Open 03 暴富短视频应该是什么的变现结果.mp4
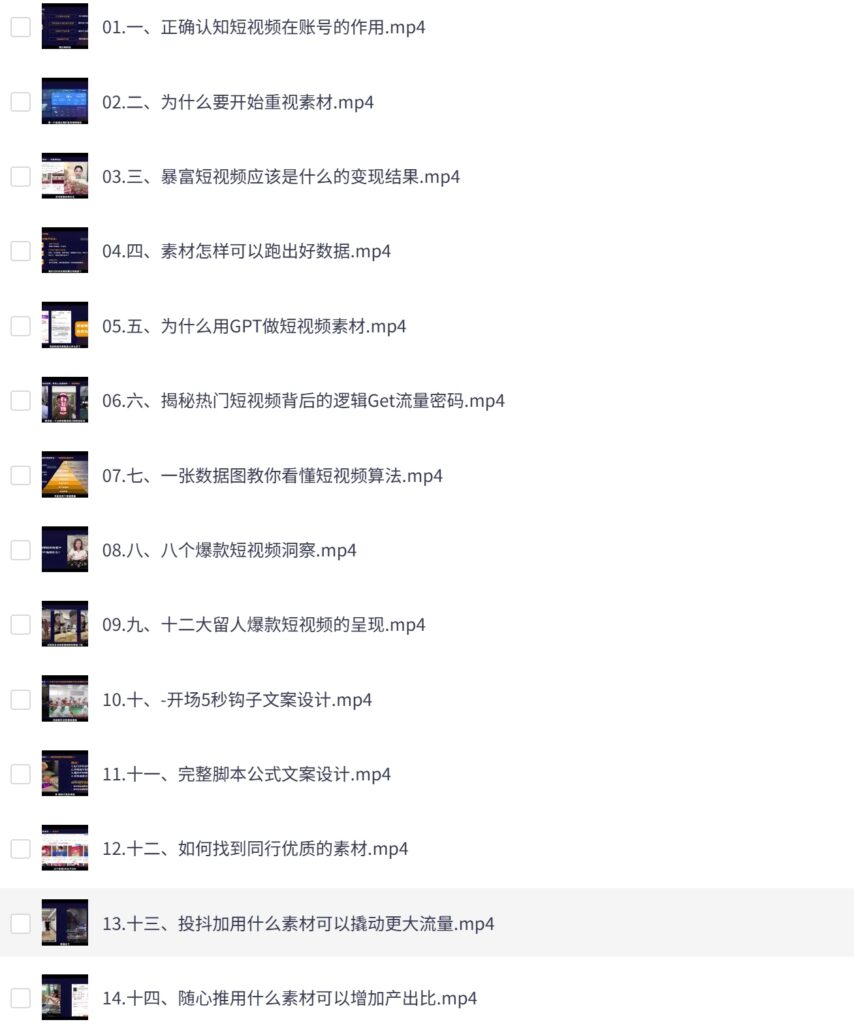854x1024 pixels. [x=281, y=177]
